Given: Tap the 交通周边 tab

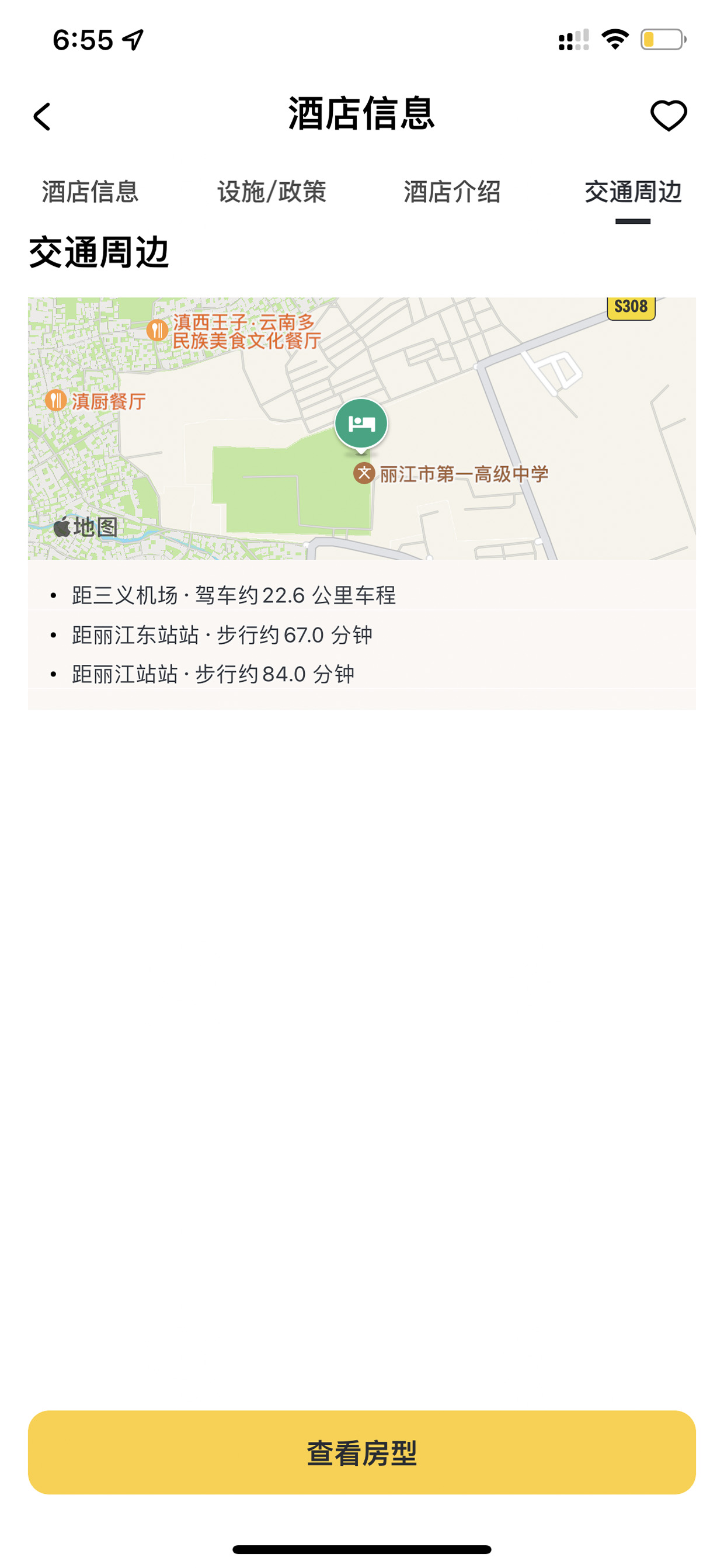Looking at the screenshot, I should tap(633, 192).
